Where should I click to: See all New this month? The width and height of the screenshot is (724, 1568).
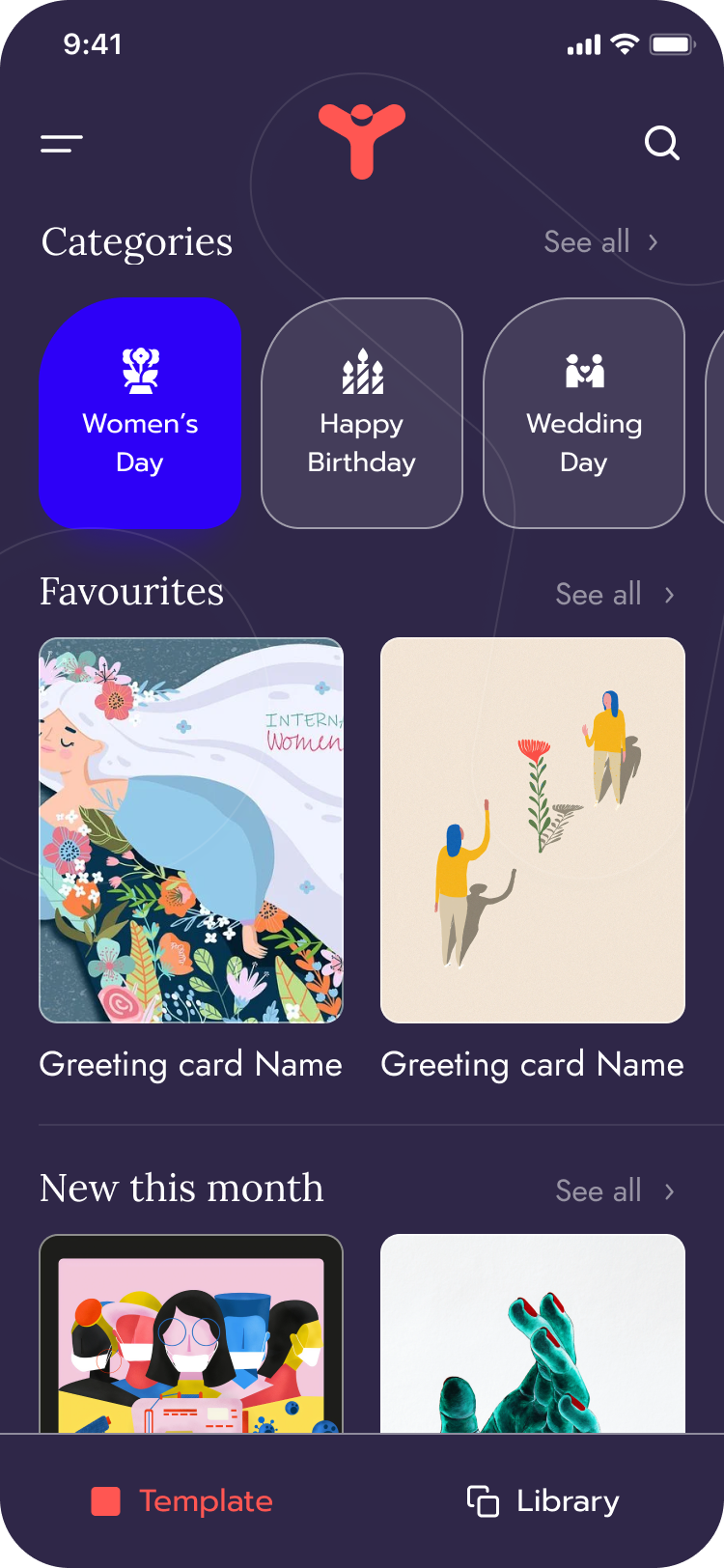tap(614, 1190)
